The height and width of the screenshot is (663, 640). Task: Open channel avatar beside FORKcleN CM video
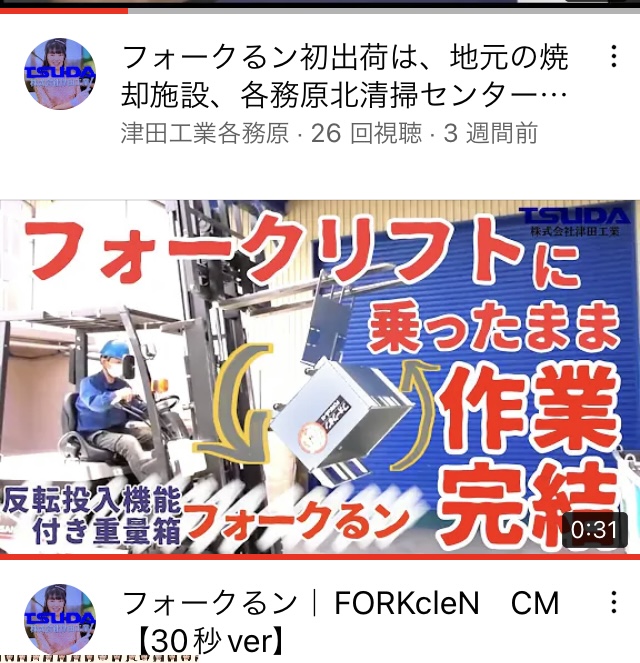[60, 621]
